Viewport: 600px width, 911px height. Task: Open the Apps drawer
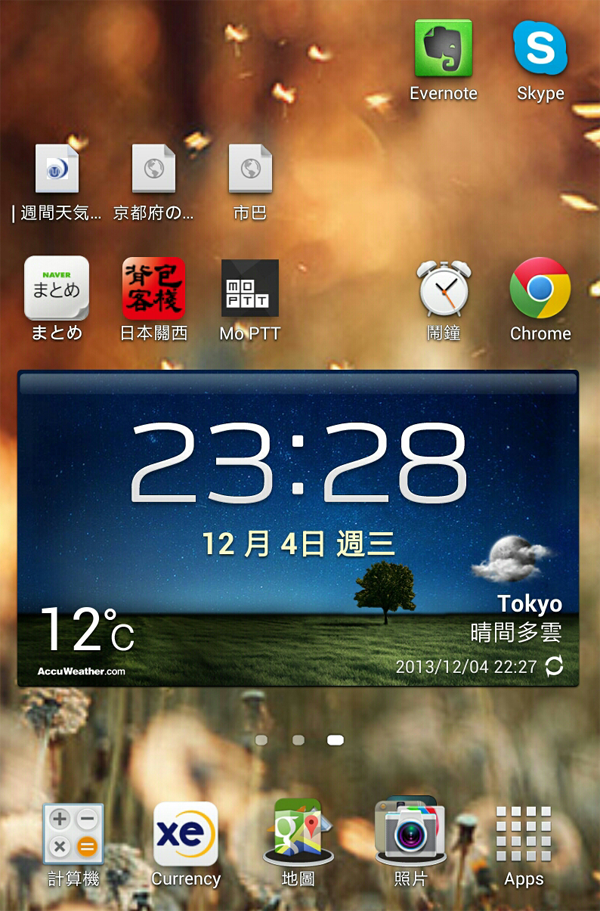tap(523, 835)
